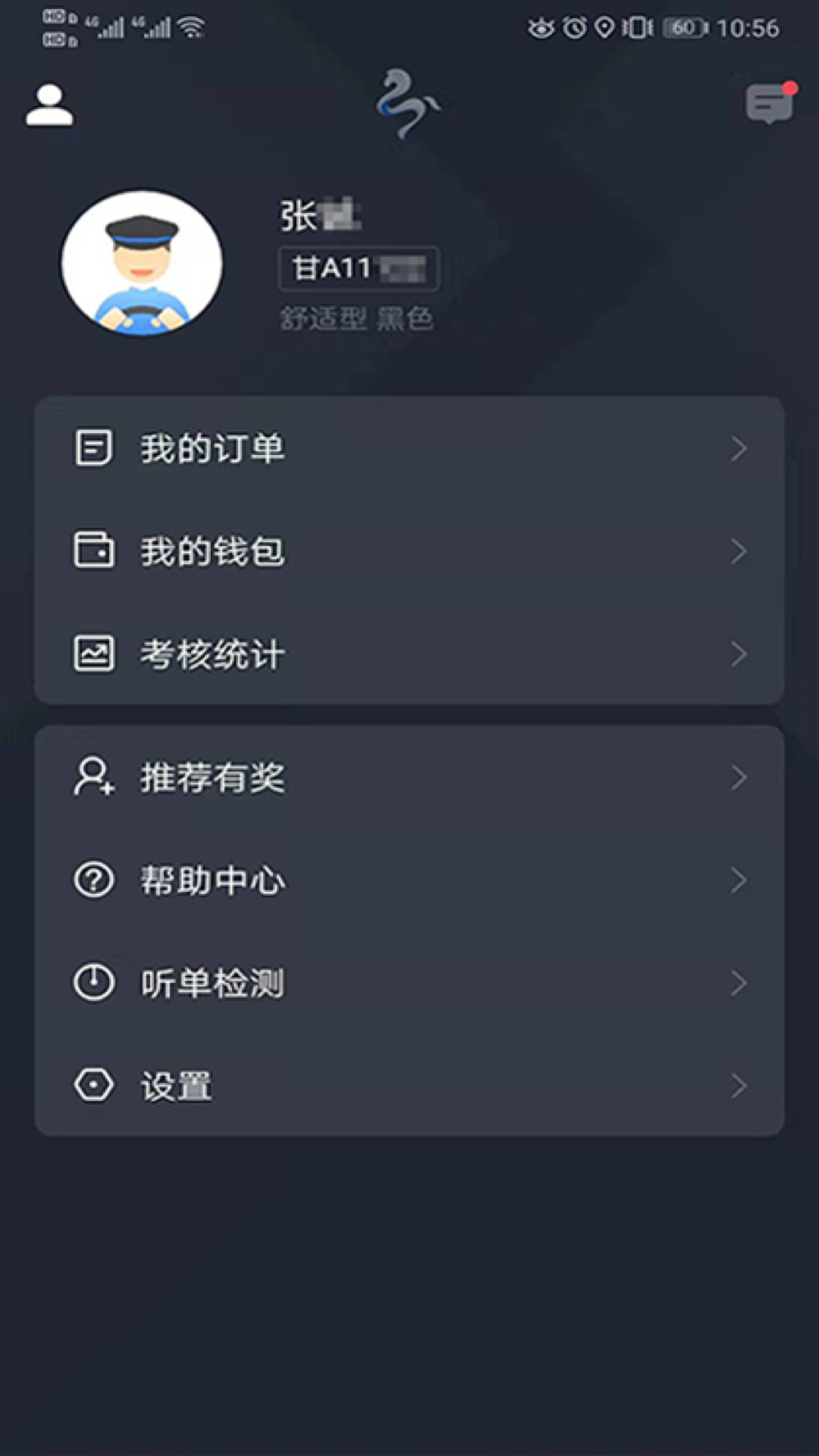This screenshot has width=819, height=1456.
Task: Open 我的订单 (My Orders)
Action: pos(409,448)
